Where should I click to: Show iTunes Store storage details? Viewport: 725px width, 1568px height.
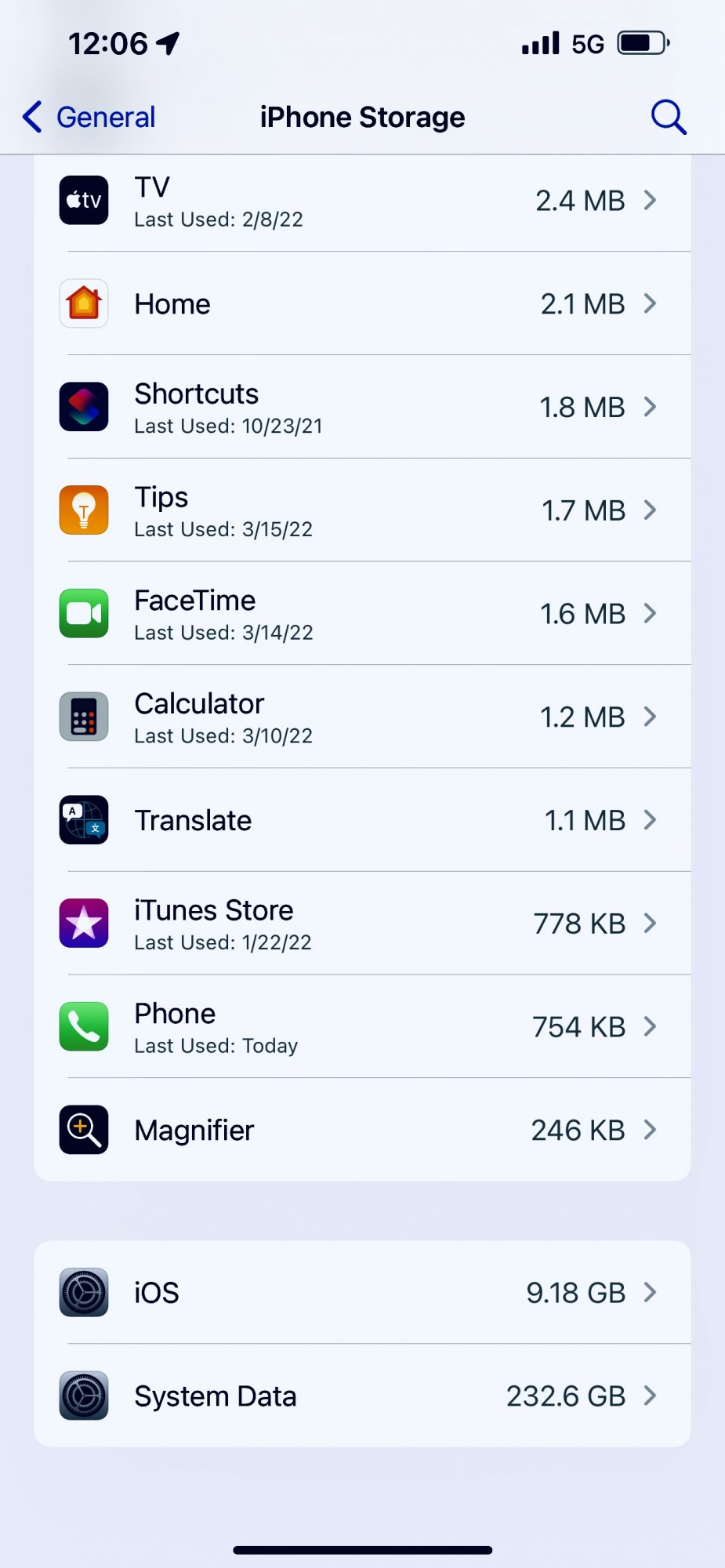tap(362, 924)
